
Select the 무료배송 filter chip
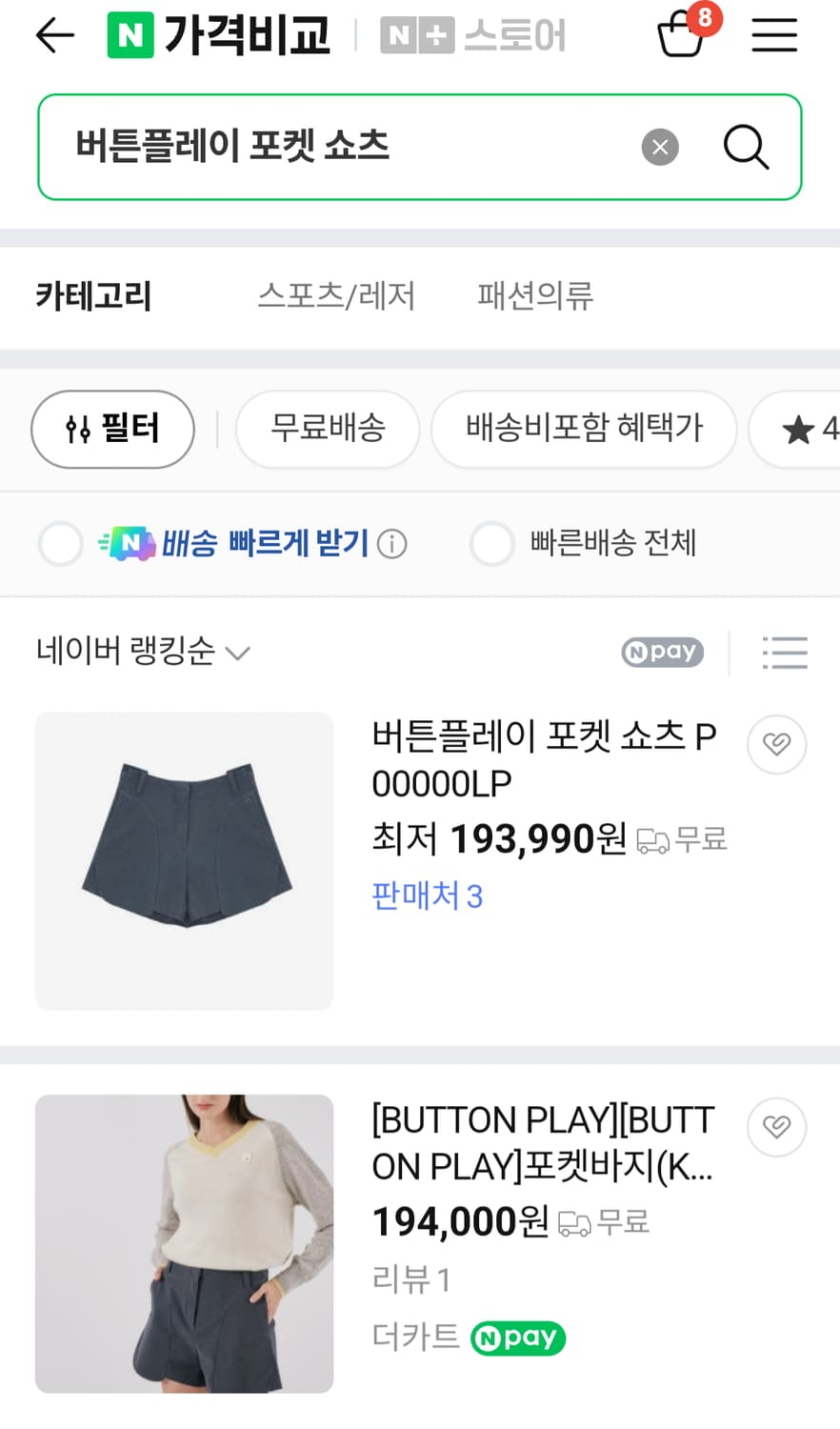point(328,429)
